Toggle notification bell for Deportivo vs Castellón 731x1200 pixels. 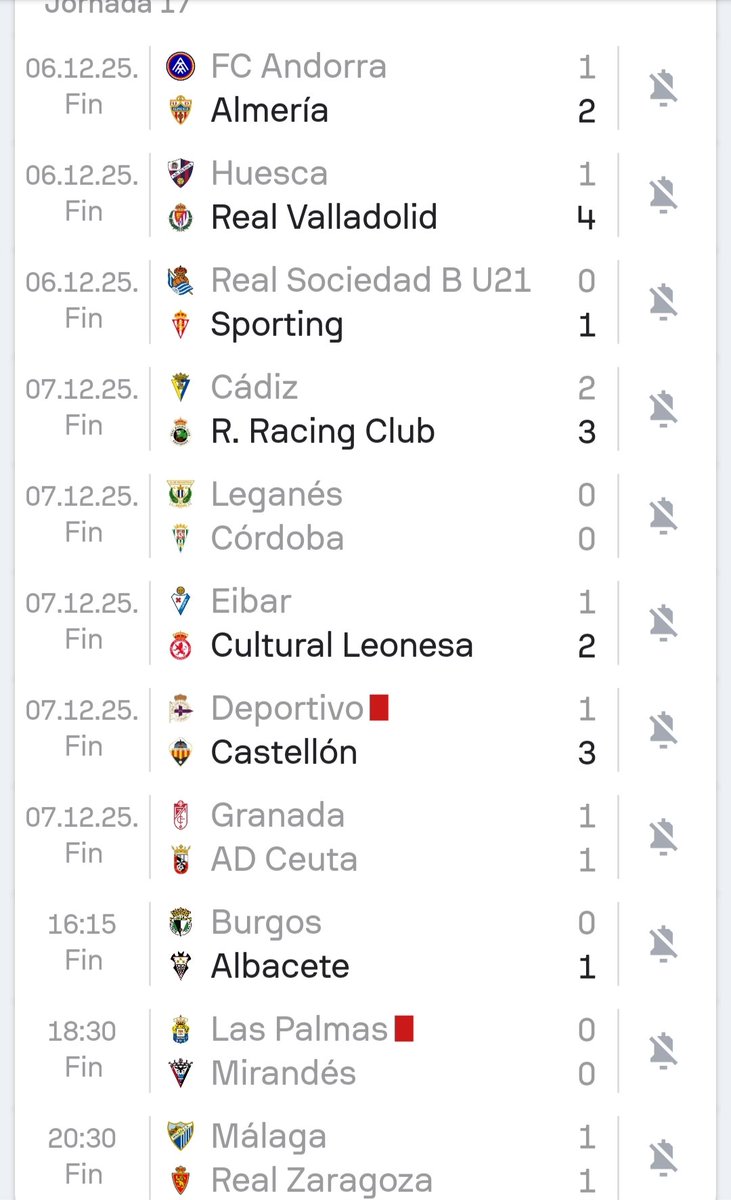click(x=663, y=730)
